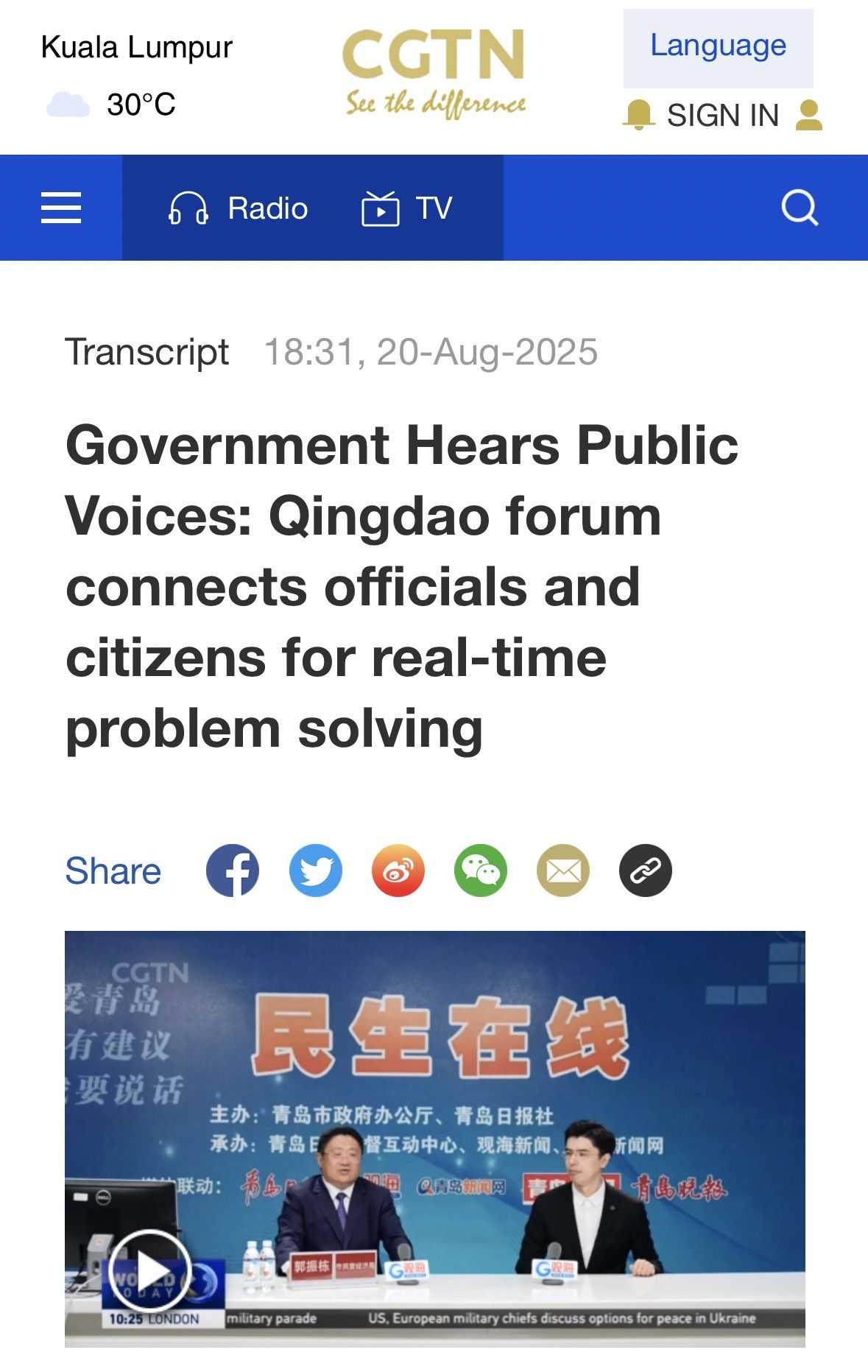868x1372 pixels.
Task: Open the Radio section
Action: pyautogui.click(x=239, y=208)
